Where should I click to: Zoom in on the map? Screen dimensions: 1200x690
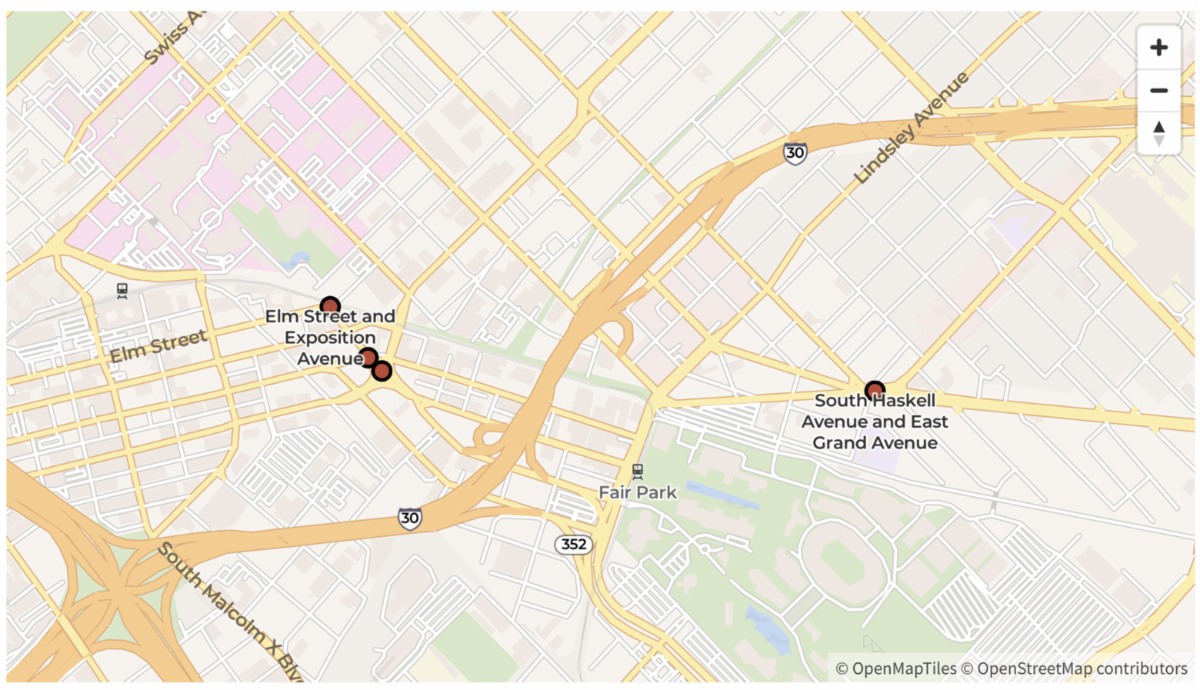coord(1159,47)
